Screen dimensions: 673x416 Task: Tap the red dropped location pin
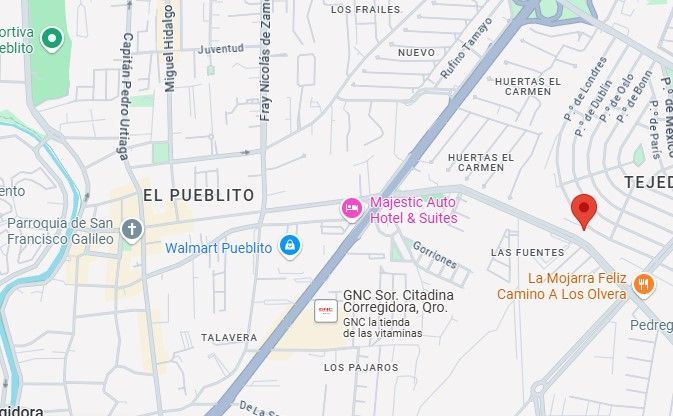584,212
